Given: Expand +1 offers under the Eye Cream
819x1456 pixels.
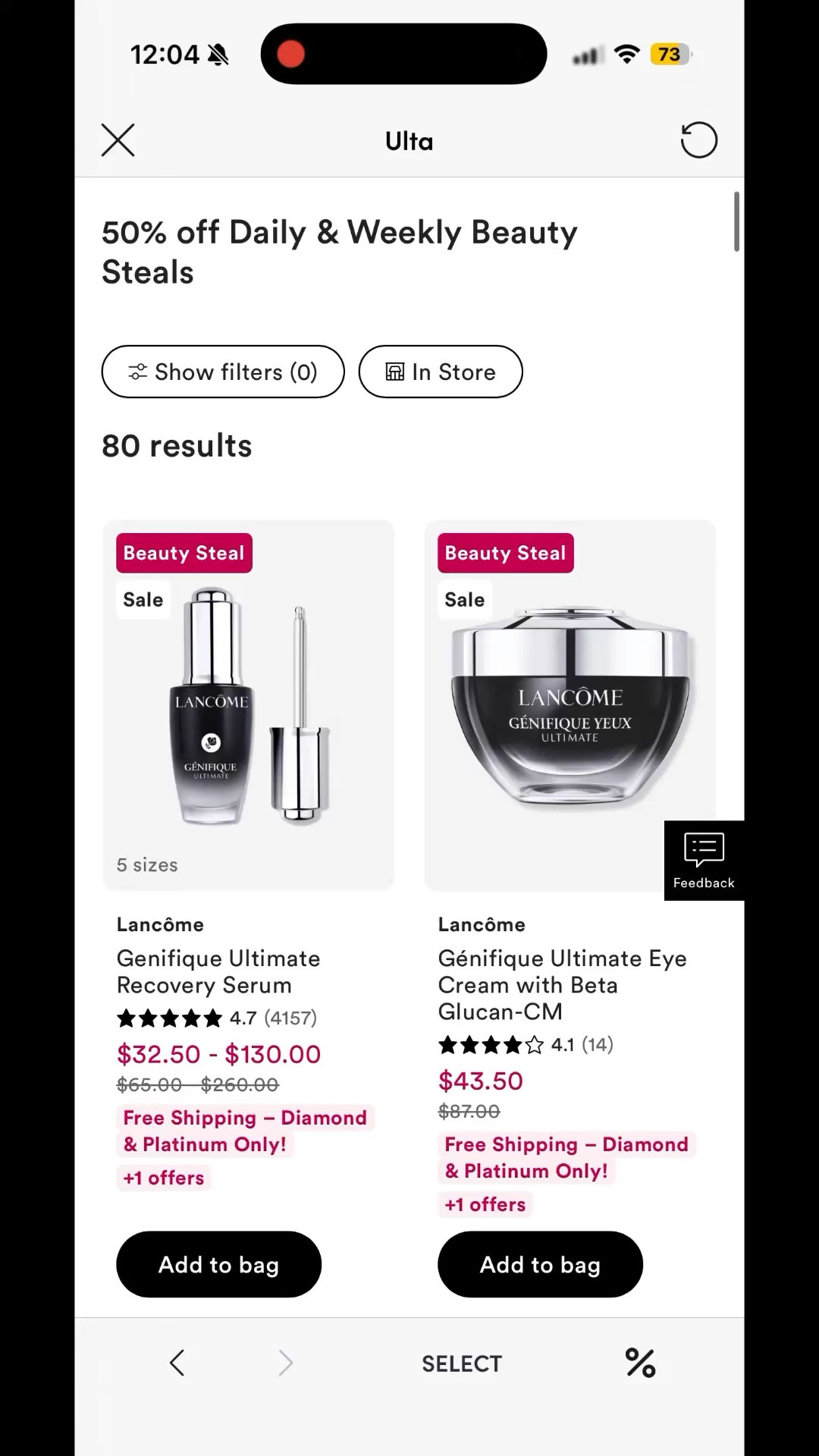Looking at the screenshot, I should pos(485,1204).
